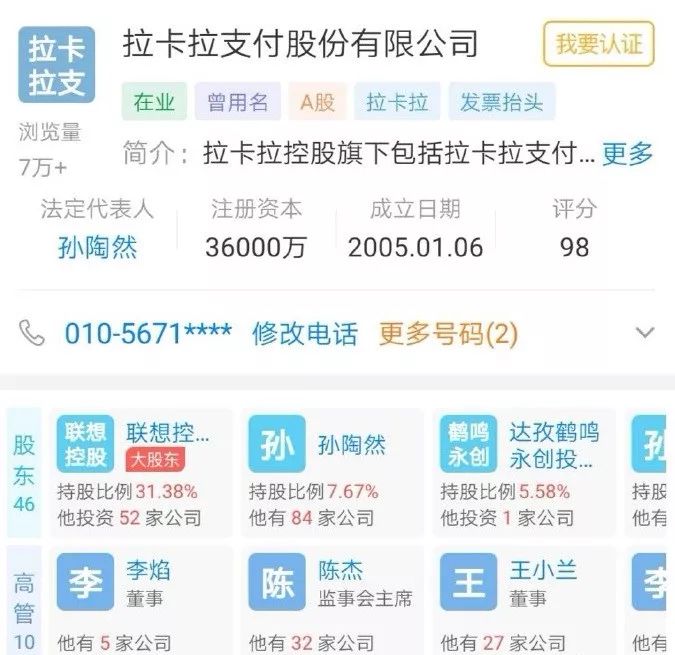Open 发票抬头 invoice info
Screen dimensions: 675x655
pos(501,102)
